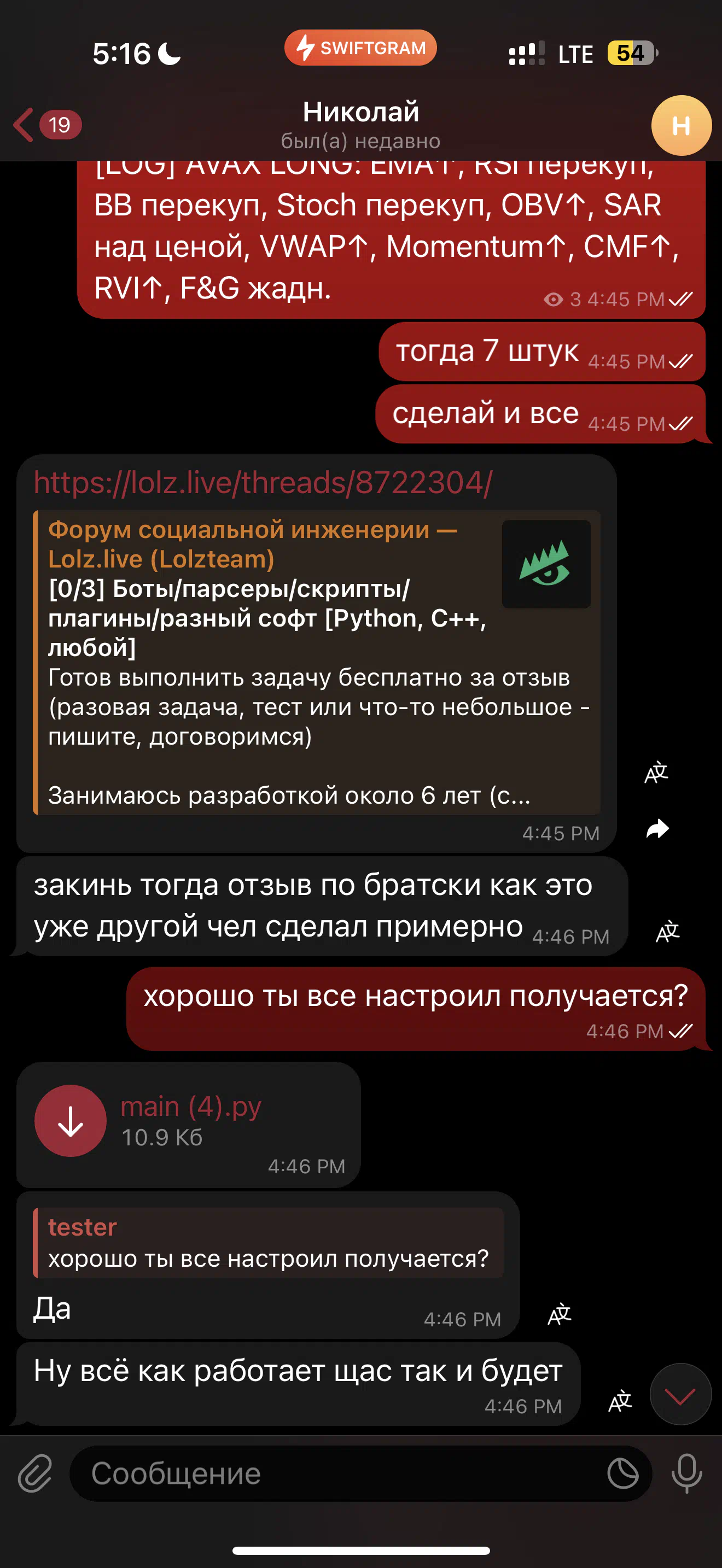
Task: Tap the voice message microphone
Action: [x=686, y=1473]
